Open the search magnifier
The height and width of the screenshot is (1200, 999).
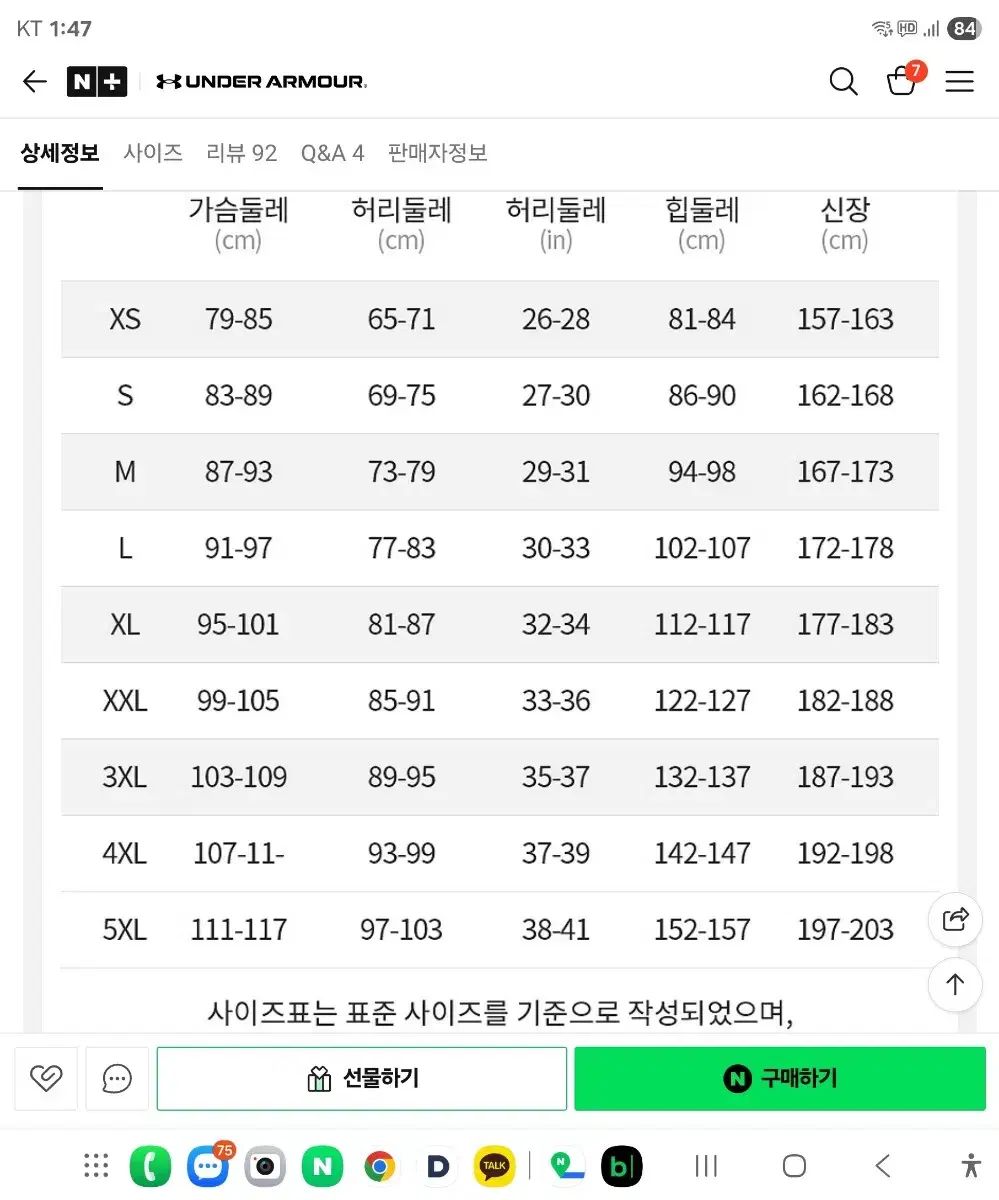click(843, 82)
